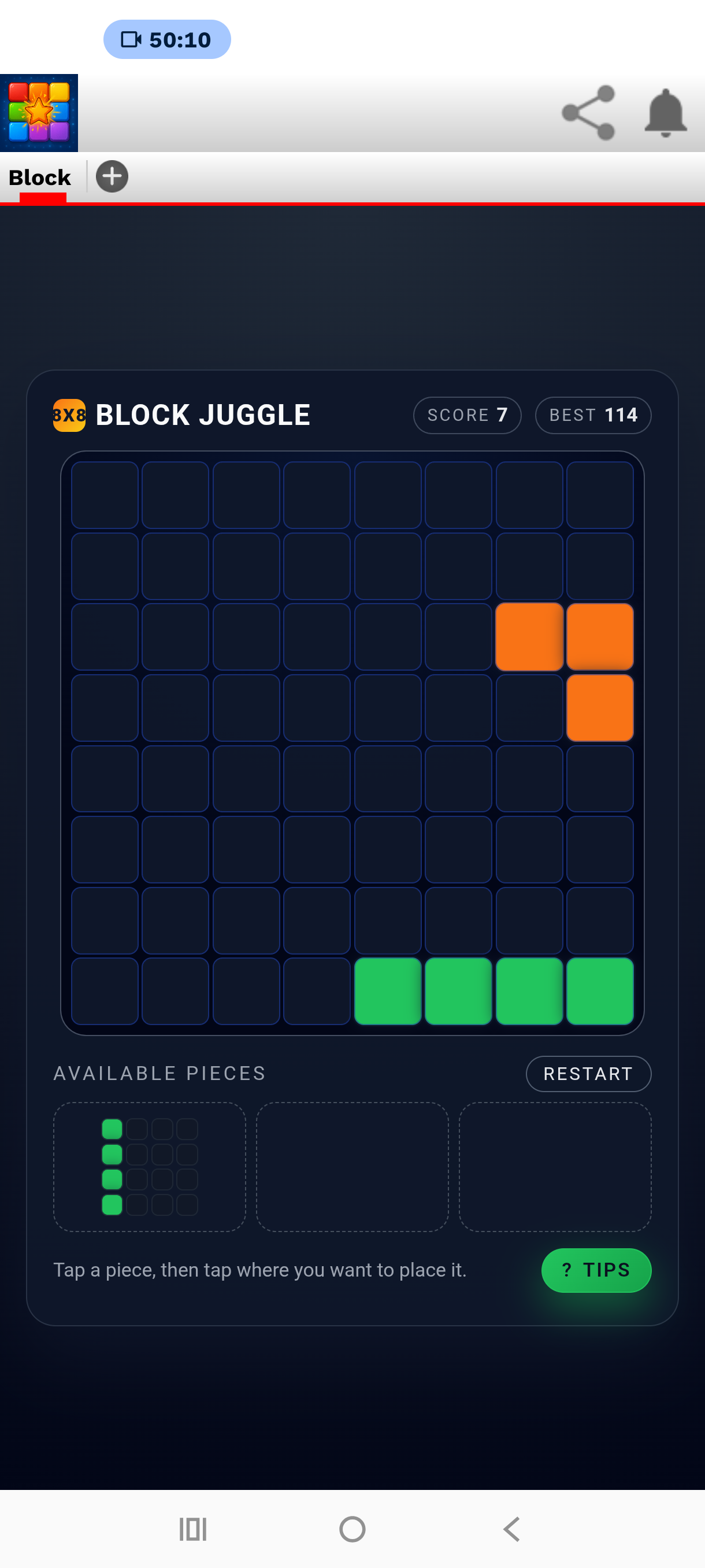Go back using the navigation back arrow
The height and width of the screenshot is (1568, 705).
[x=510, y=1530]
